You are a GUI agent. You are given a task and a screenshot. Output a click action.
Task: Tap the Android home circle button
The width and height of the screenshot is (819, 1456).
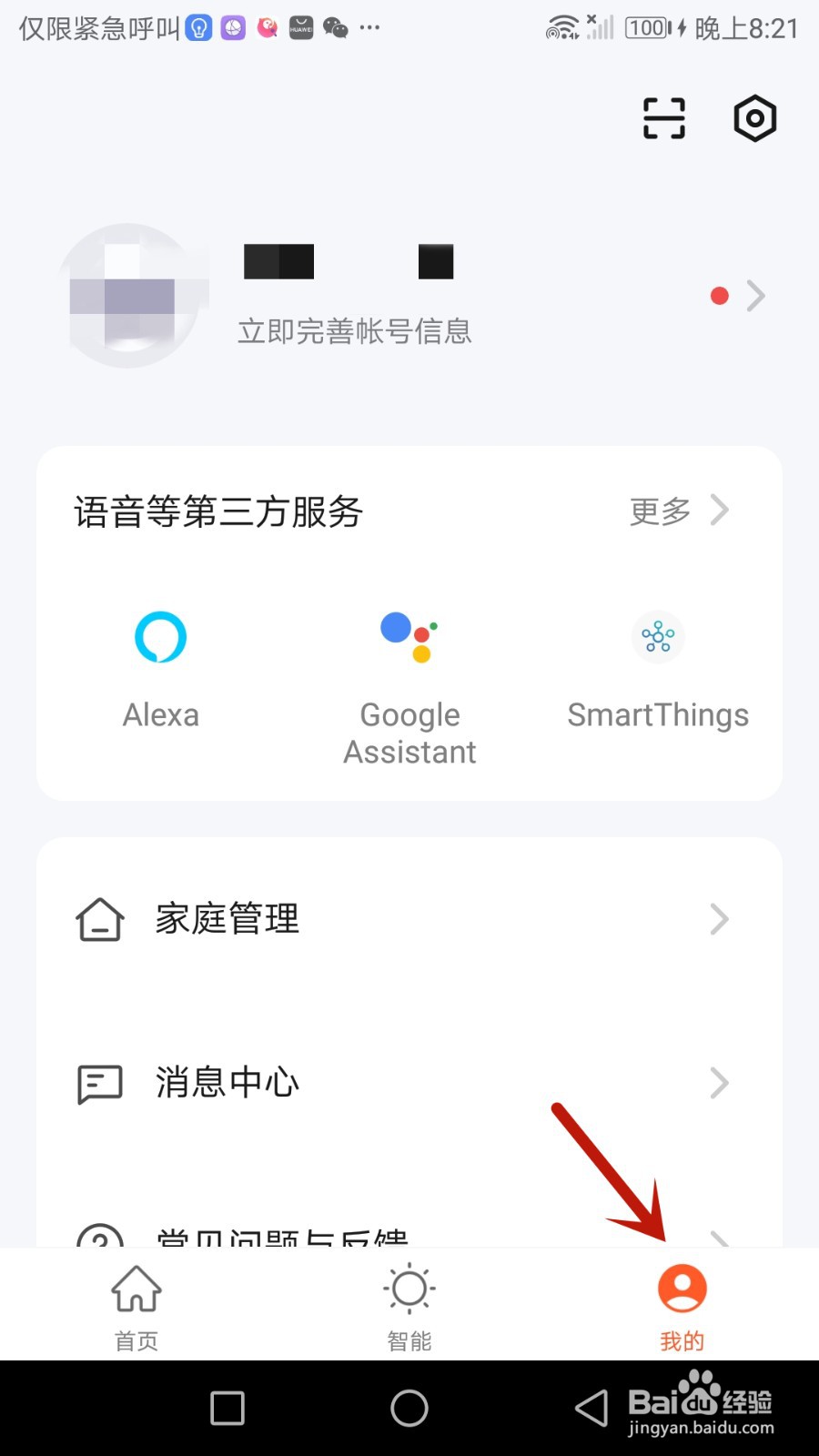(x=409, y=1407)
